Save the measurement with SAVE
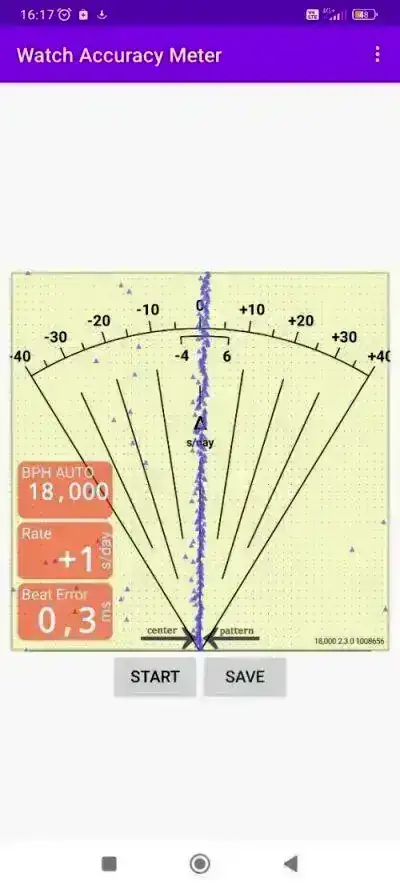400x889 pixels. [x=245, y=676]
